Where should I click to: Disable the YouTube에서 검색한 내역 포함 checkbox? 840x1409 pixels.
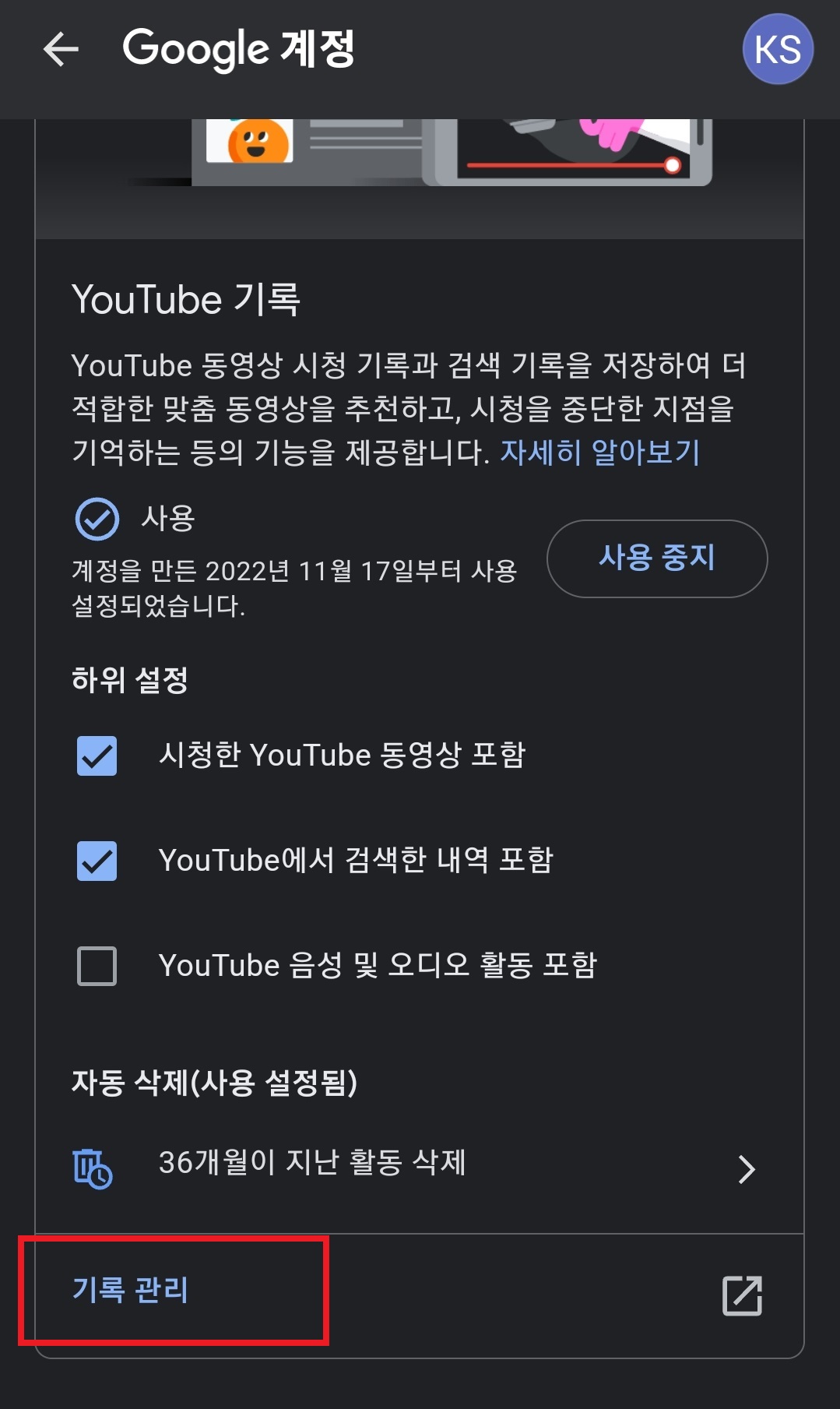96,860
